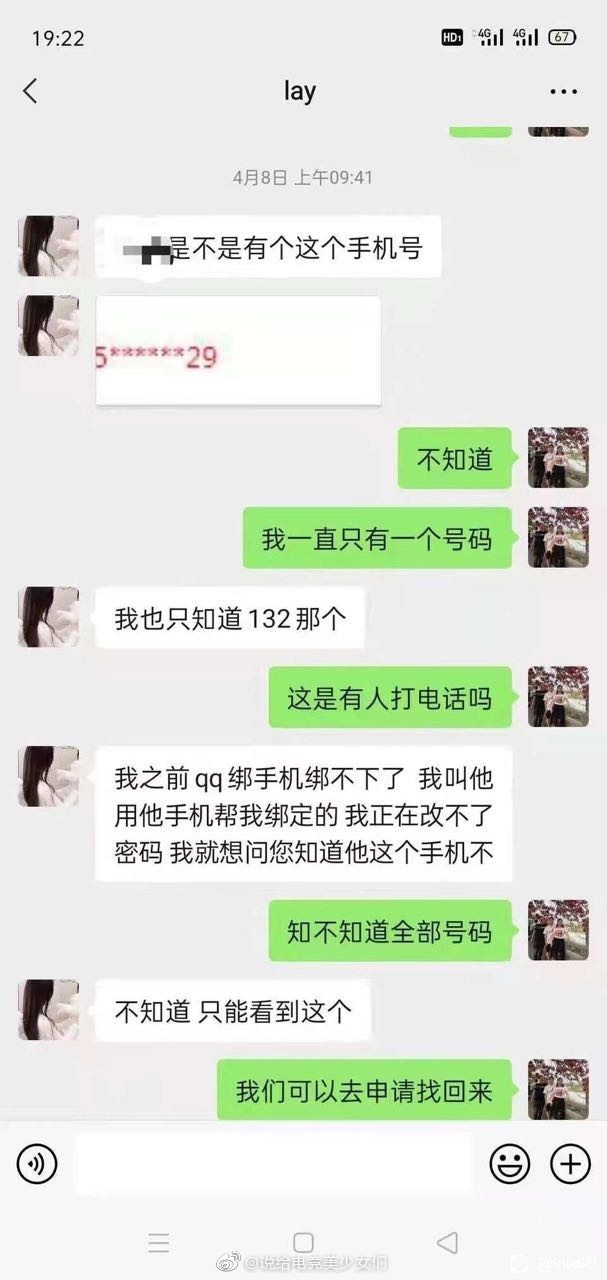Switch to voice message input

37,1163
